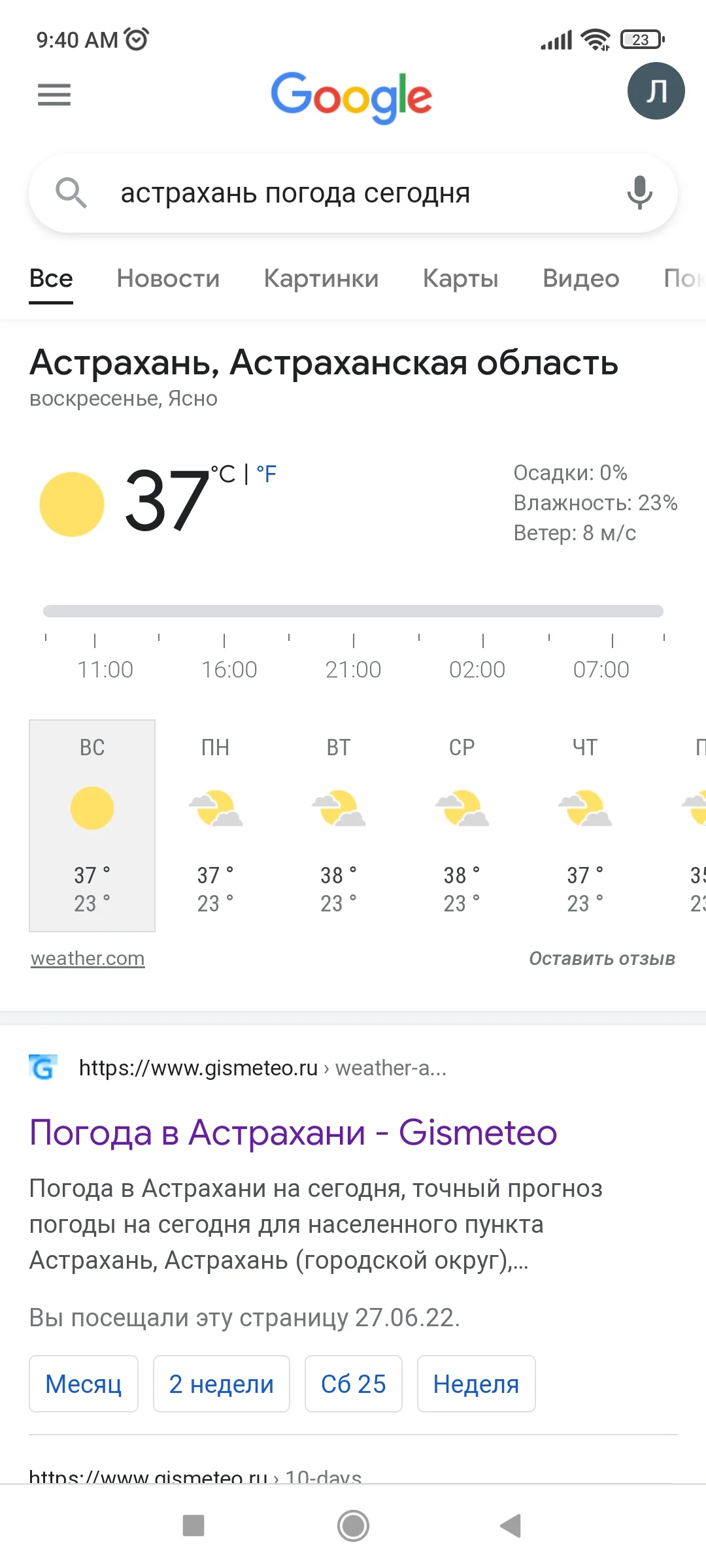Open Tuesday's detailed forecast
The height and width of the screenshot is (1568, 706).
(x=338, y=826)
